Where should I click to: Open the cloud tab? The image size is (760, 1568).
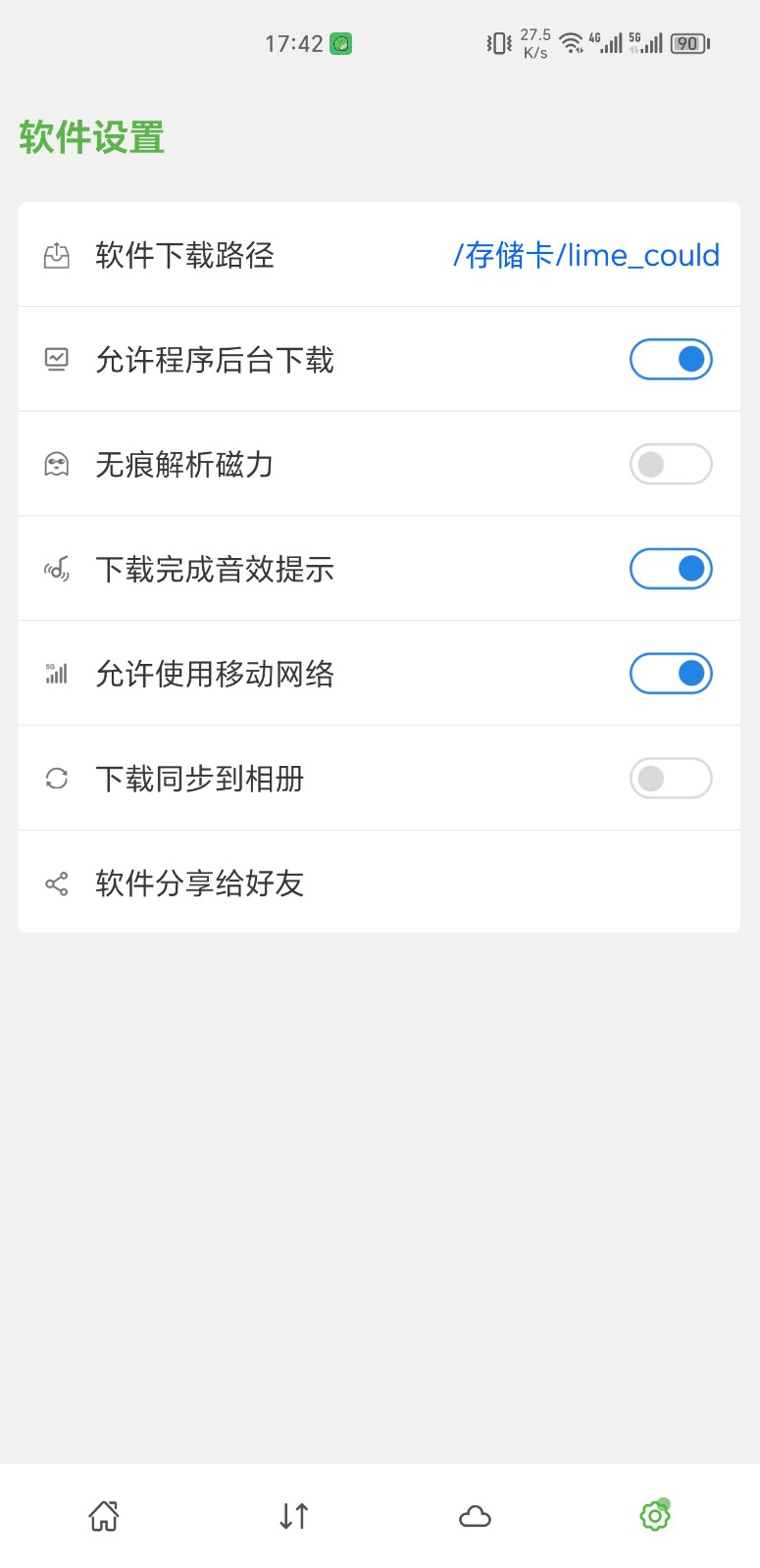[475, 1516]
